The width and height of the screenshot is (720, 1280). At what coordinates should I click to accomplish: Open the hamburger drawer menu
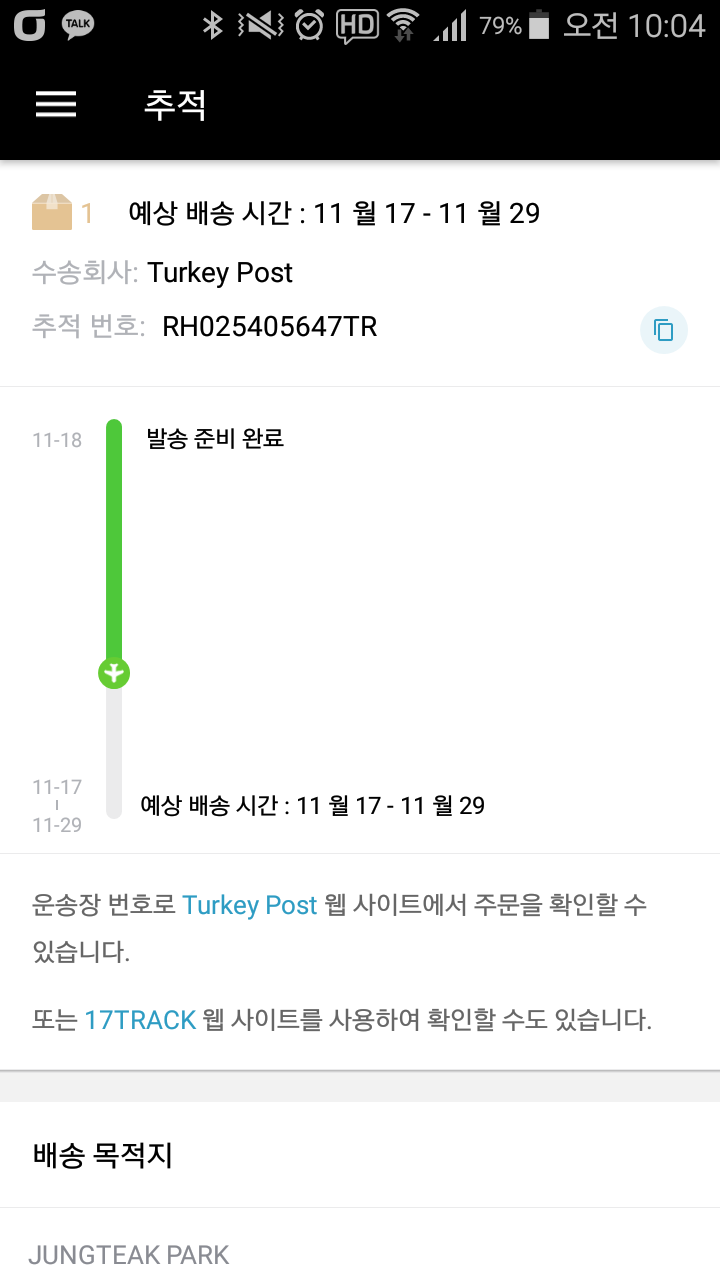(x=56, y=105)
